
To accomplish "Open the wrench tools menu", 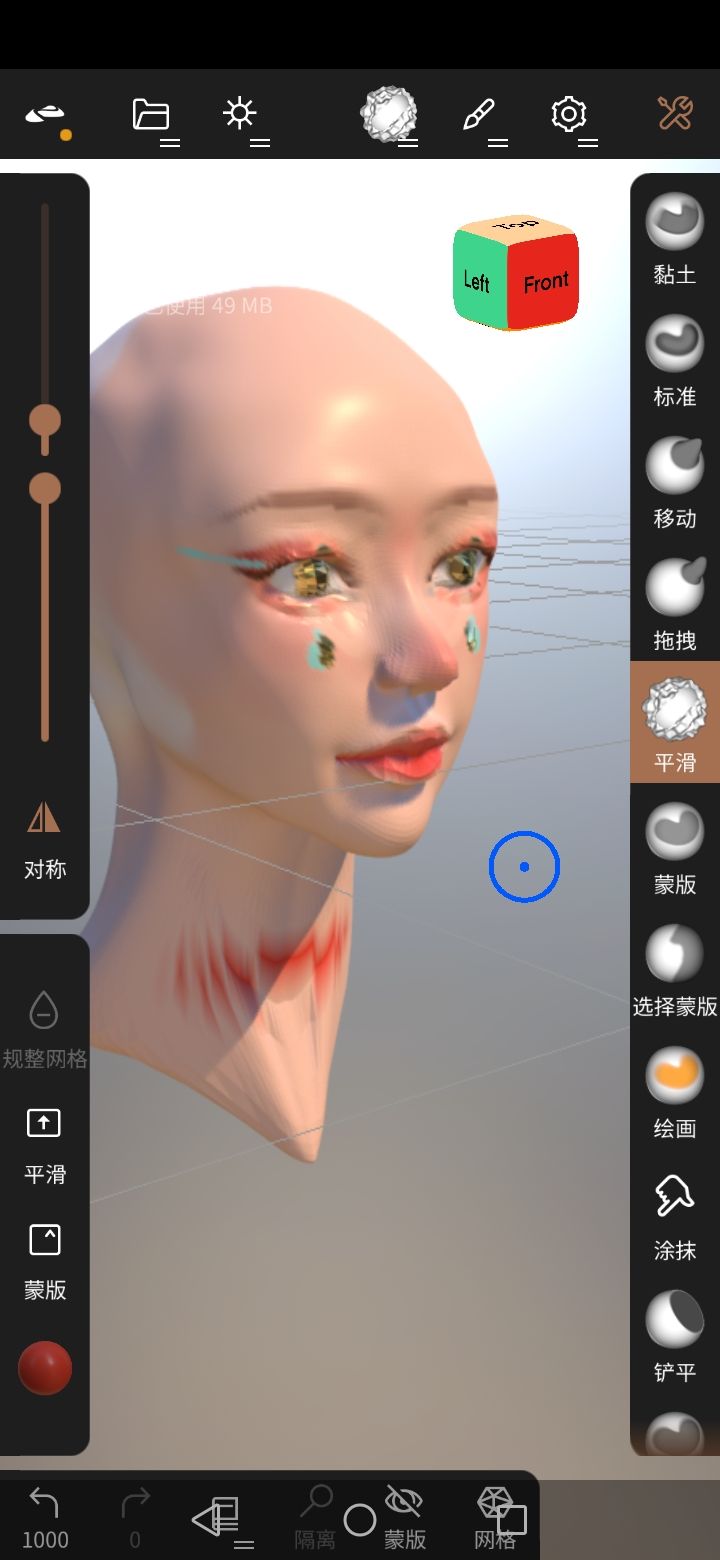I will [x=675, y=113].
